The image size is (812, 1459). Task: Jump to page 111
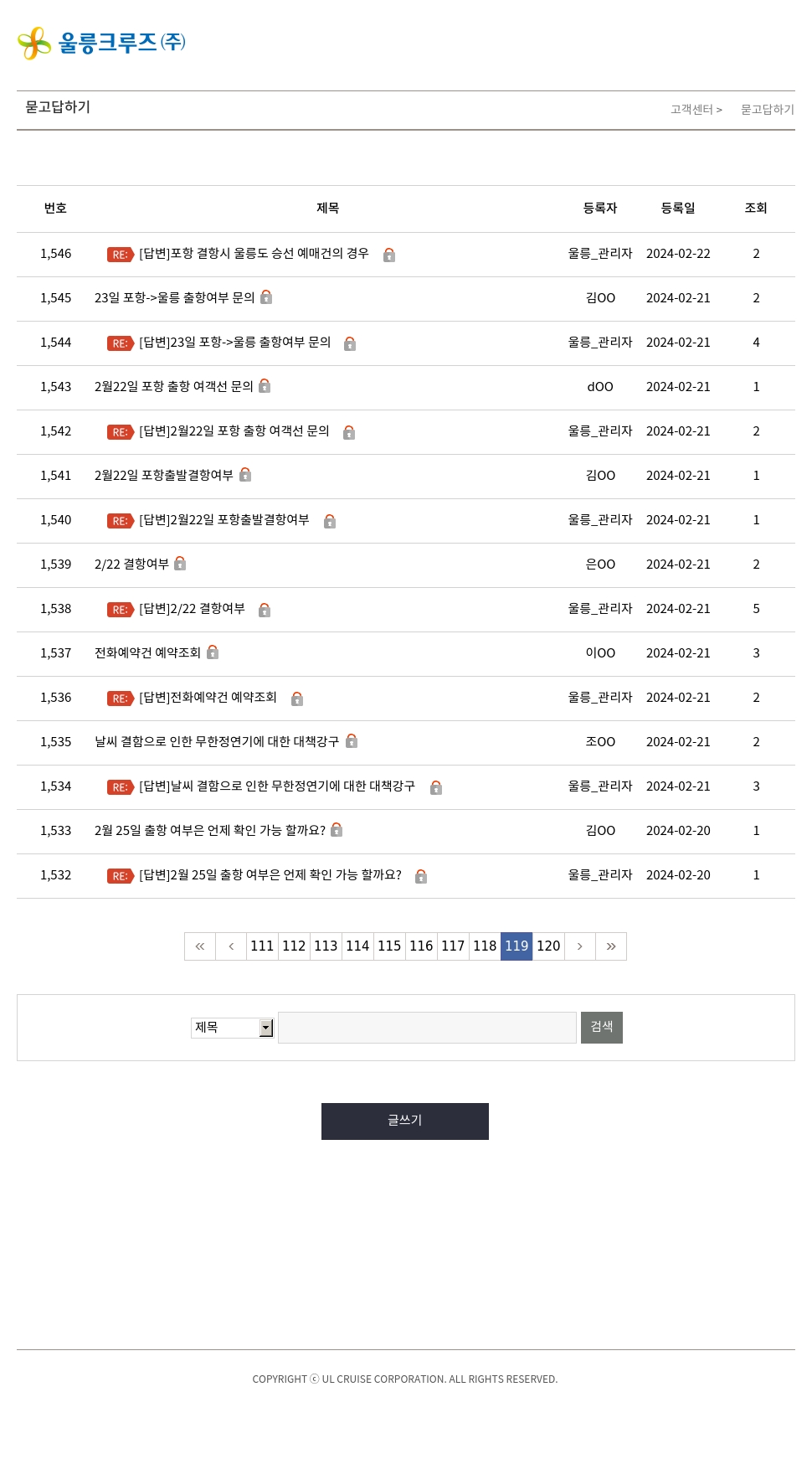click(x=262, y=946)
